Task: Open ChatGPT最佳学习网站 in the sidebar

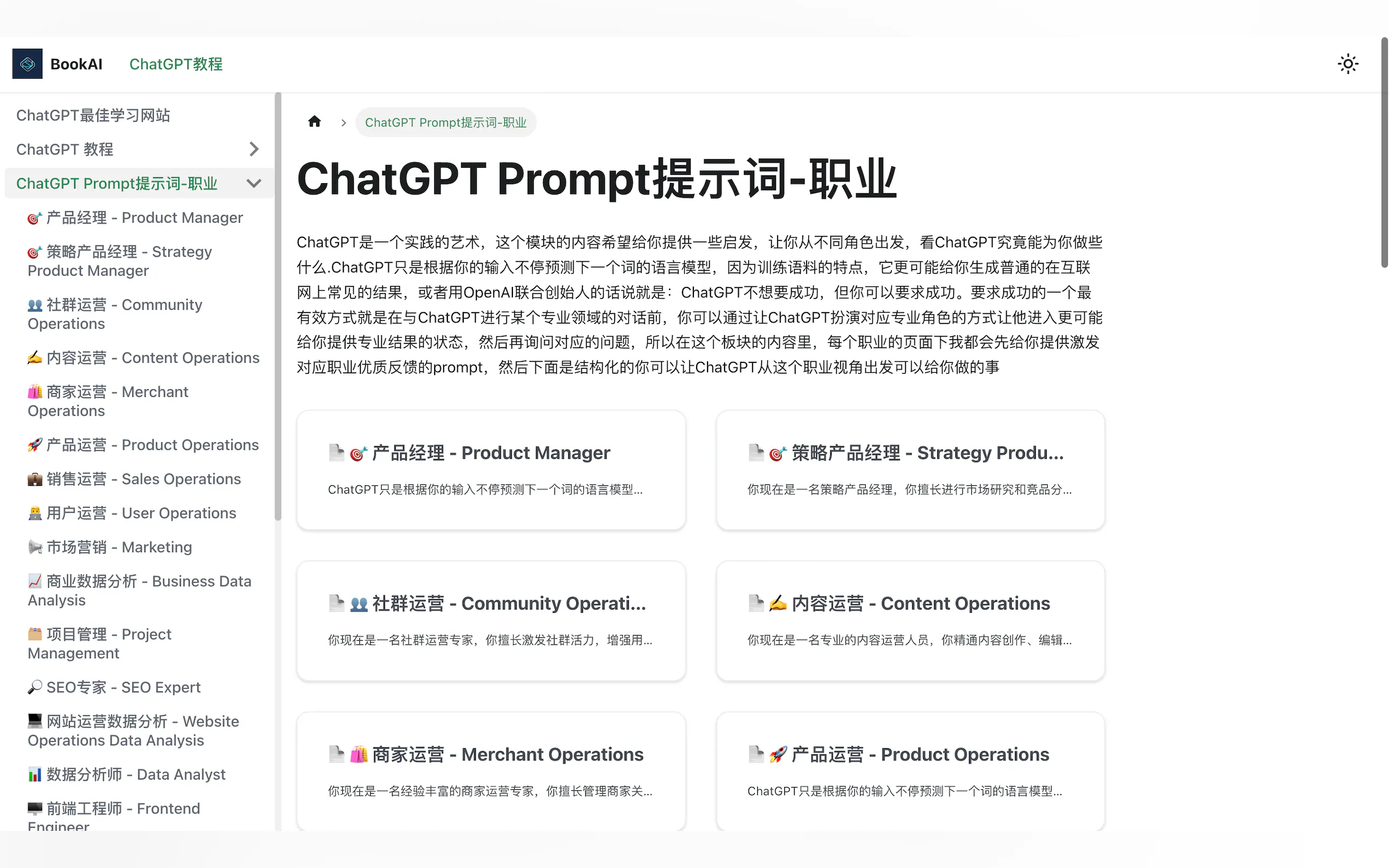Action: [93, 115]
